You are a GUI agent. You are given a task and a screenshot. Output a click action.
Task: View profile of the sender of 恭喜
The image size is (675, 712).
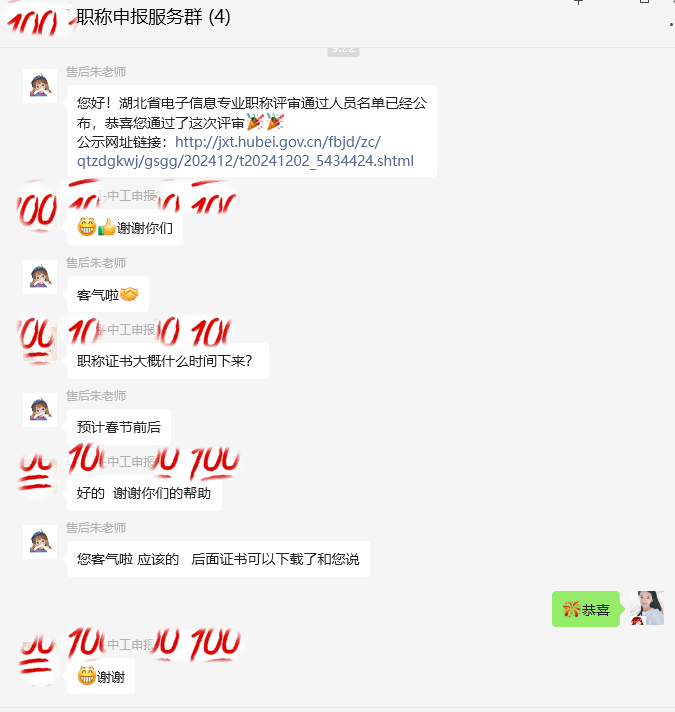pos(647,608)
